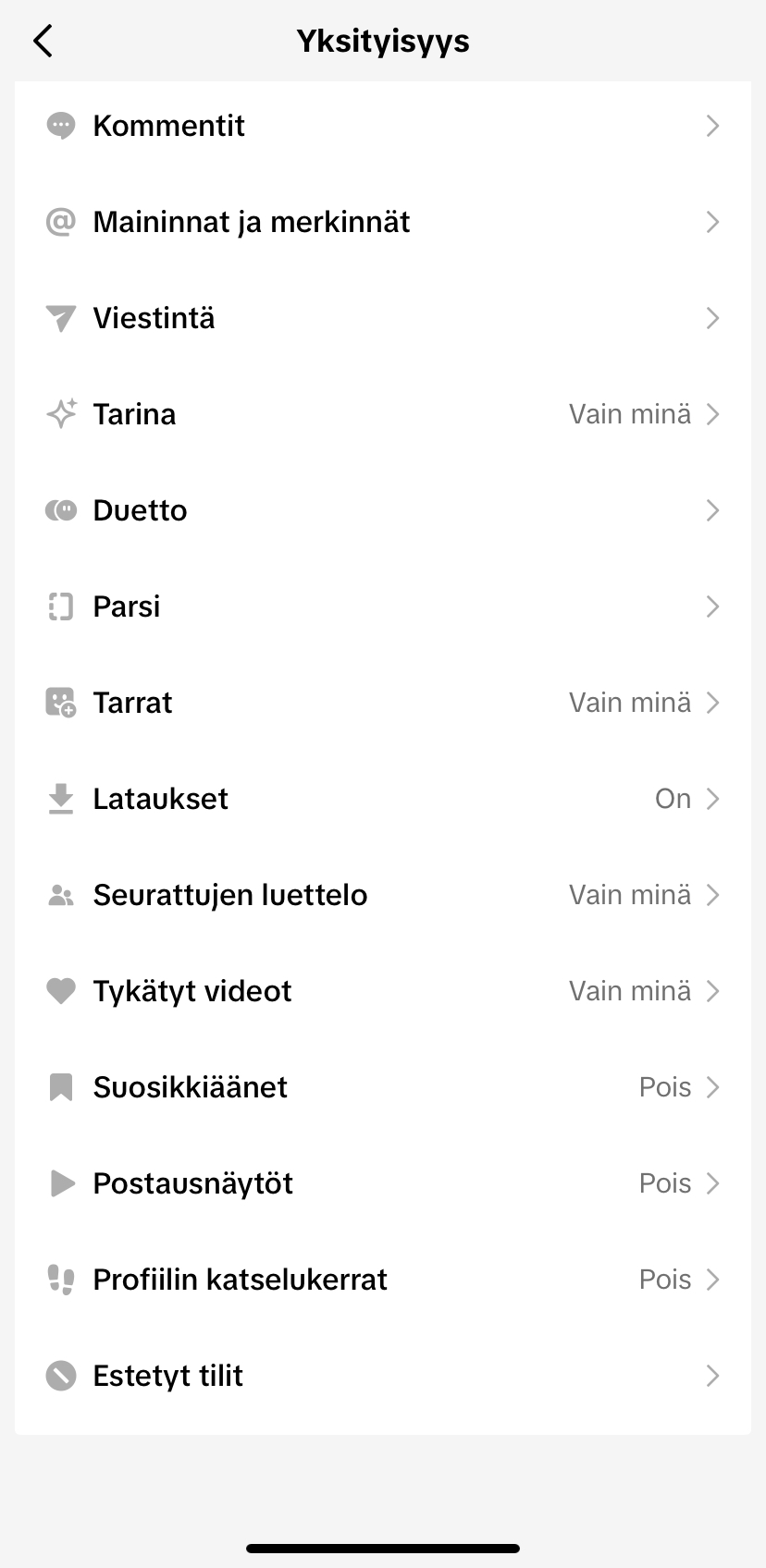Click the stickers icon next to Tarrat
The width and height of the screenshot is (766, 1568).
[60, 703]
